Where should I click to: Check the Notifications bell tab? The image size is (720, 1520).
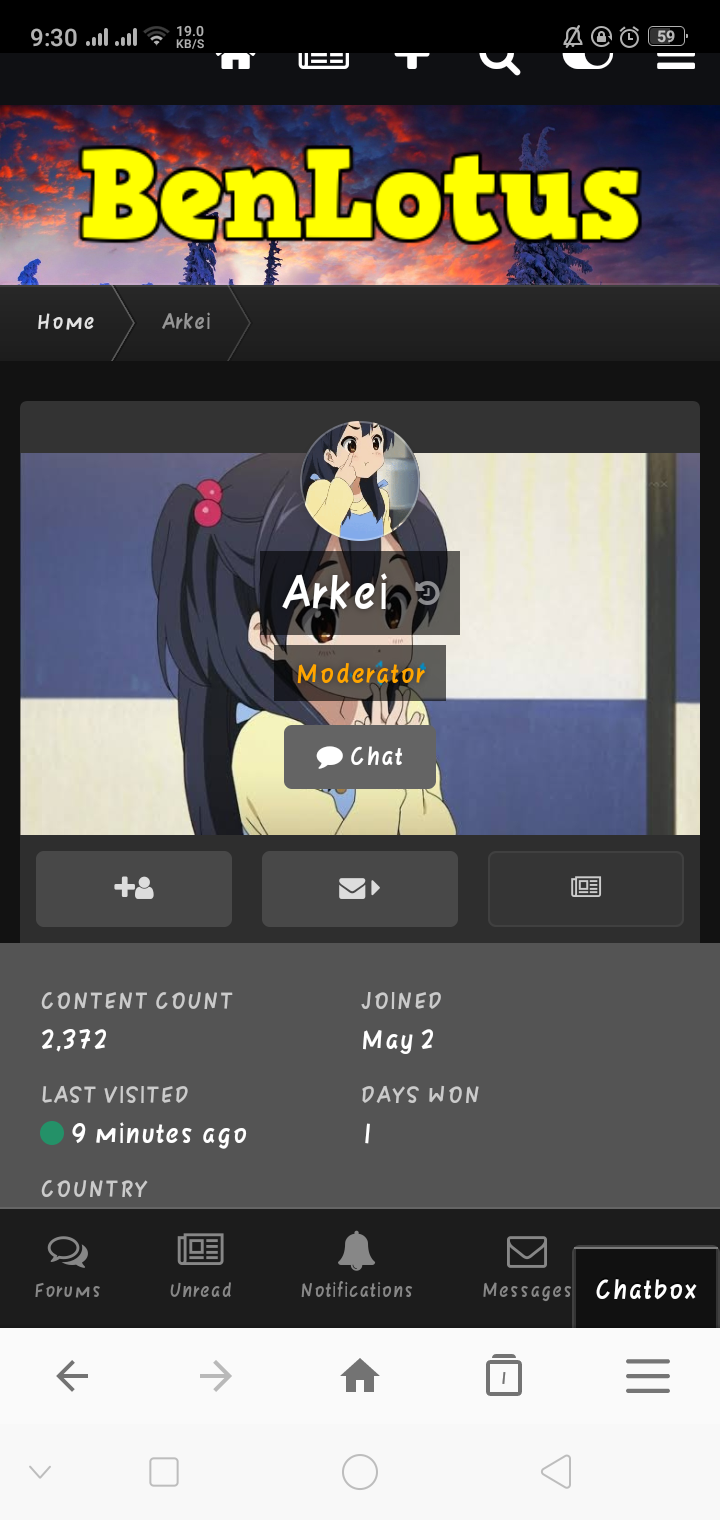click(x=356, y=1267)
